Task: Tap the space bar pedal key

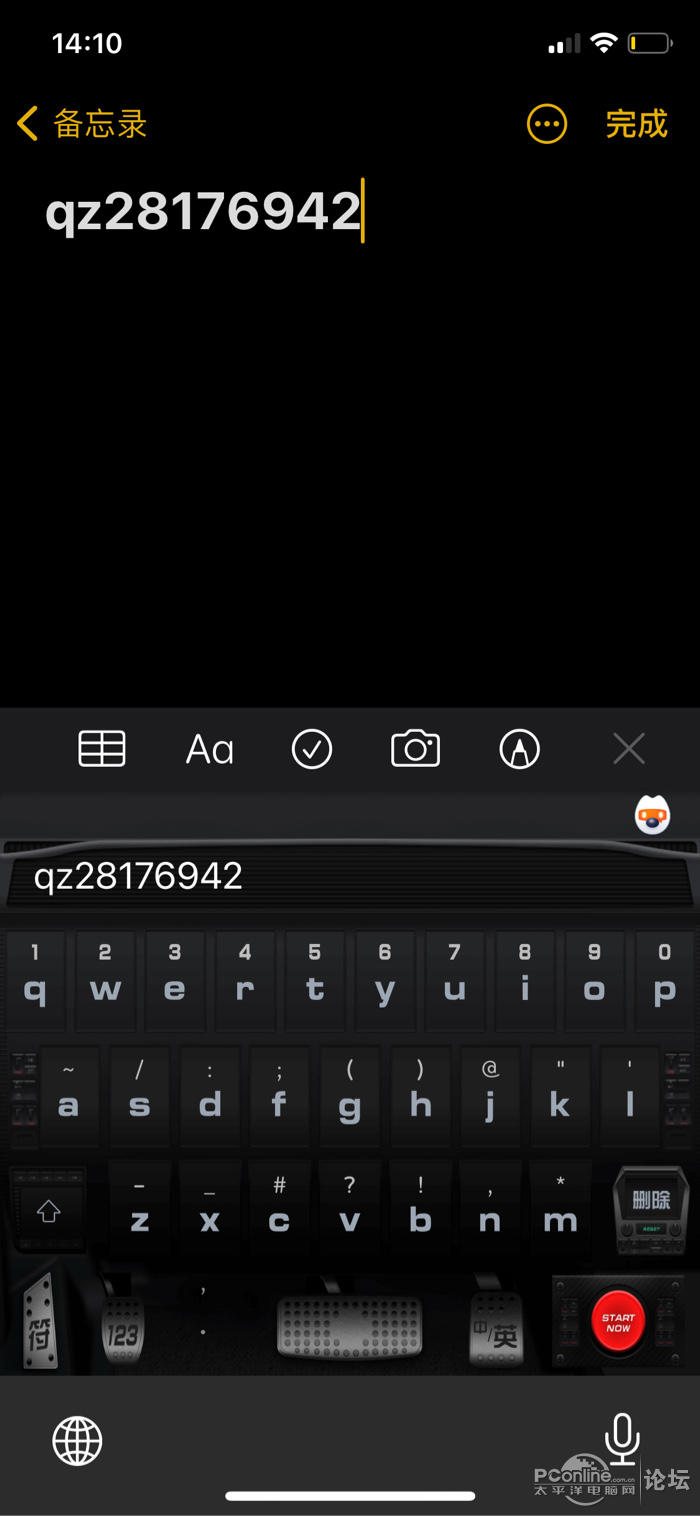Action: (349, 1325)
